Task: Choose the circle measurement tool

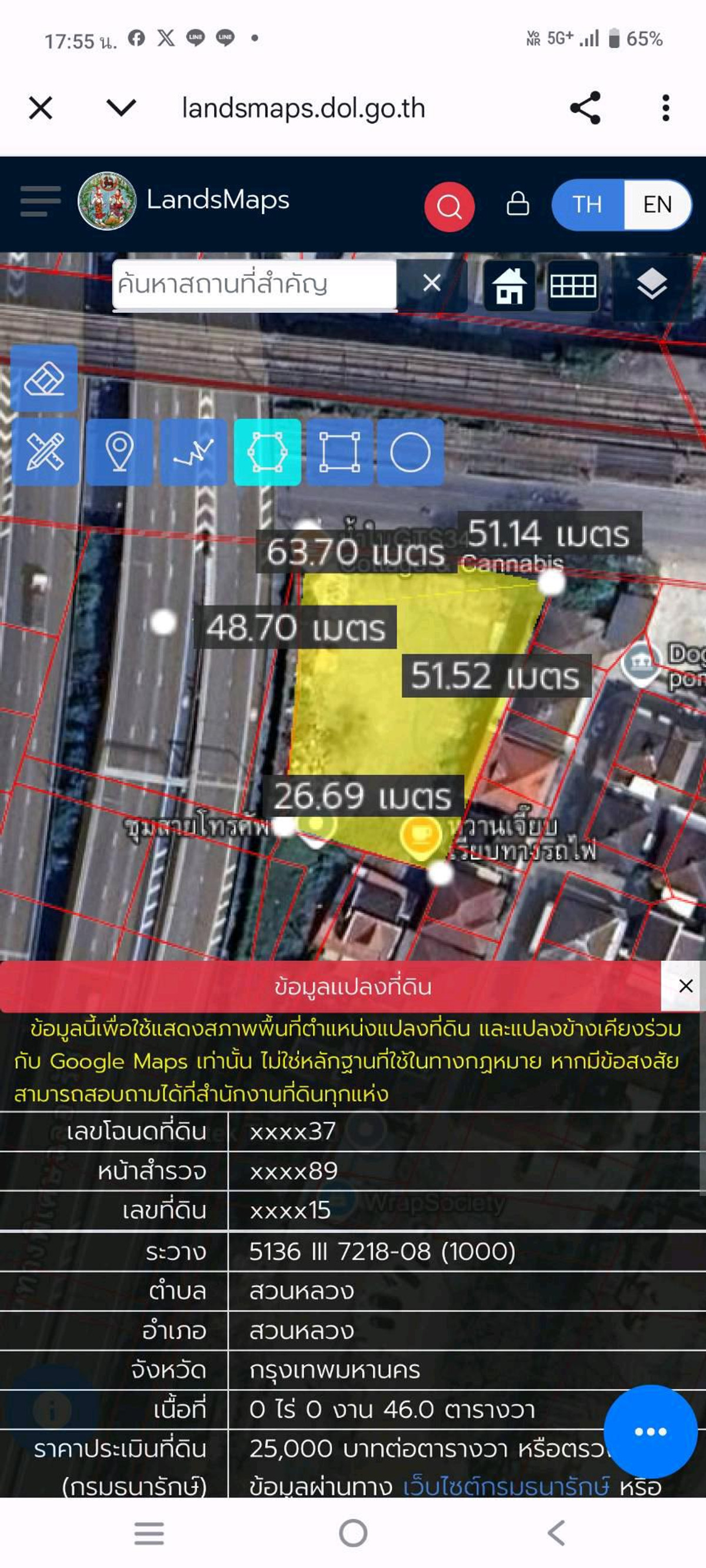Action: coord(411,454)
